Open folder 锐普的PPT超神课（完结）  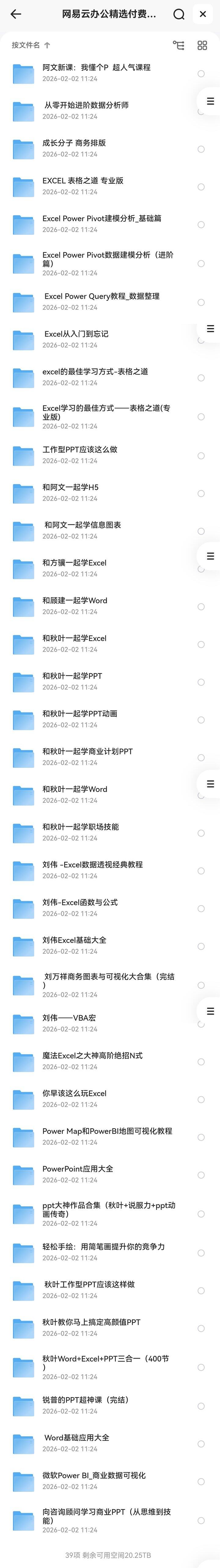click(85, 1400)
